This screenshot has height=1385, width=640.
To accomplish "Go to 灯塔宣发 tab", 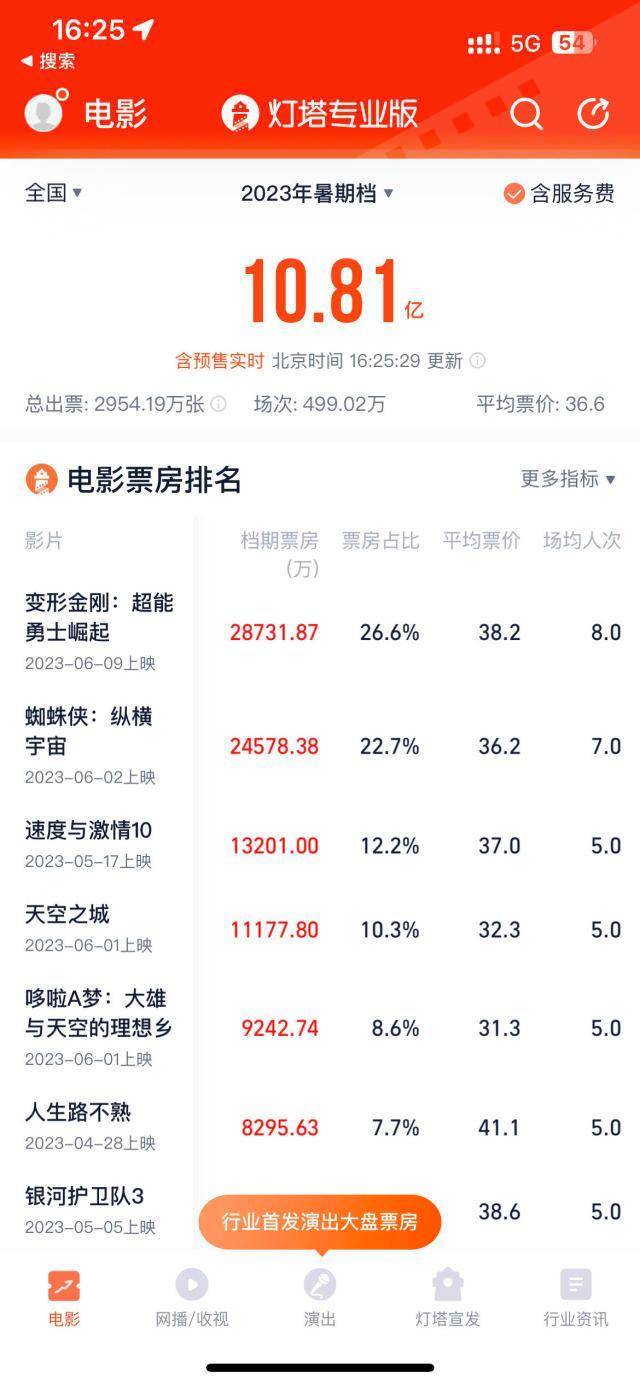I will [x=447, y=1298].
